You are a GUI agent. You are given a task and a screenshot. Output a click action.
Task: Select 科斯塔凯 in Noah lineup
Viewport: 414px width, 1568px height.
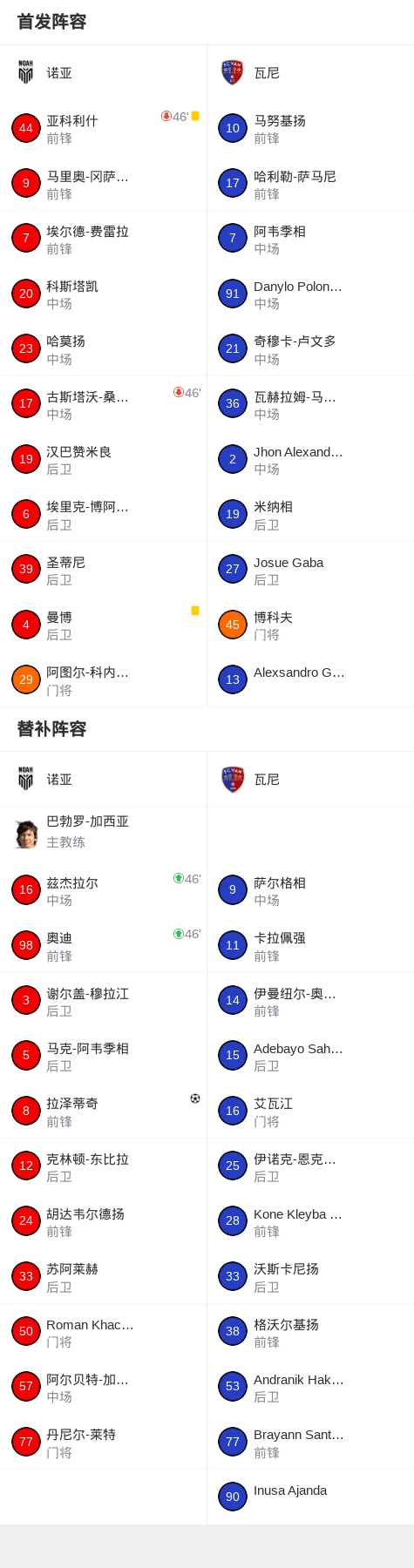pos(103,294)
